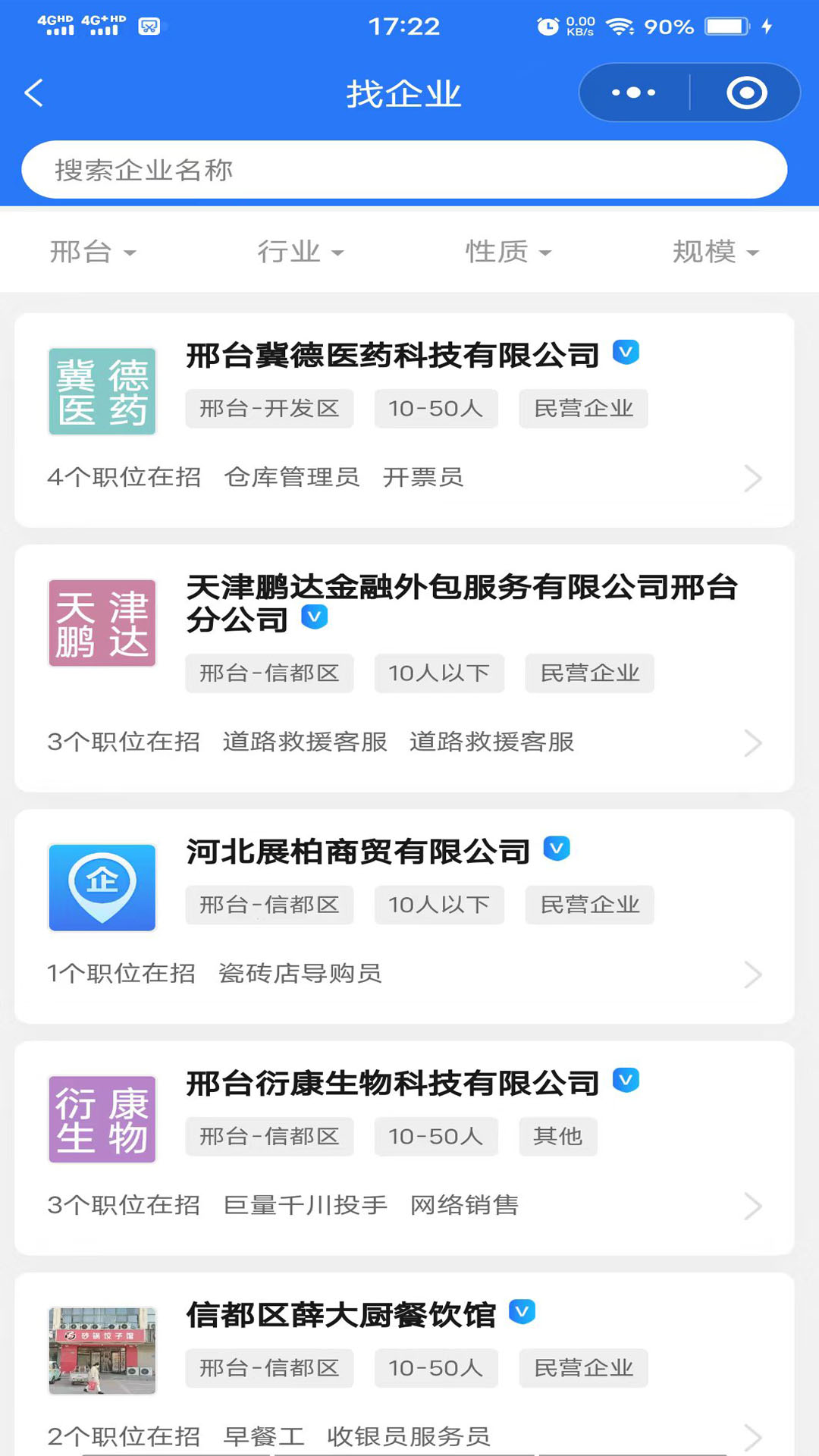Tap the back arrow to leave 找企业

coord(33,92)
